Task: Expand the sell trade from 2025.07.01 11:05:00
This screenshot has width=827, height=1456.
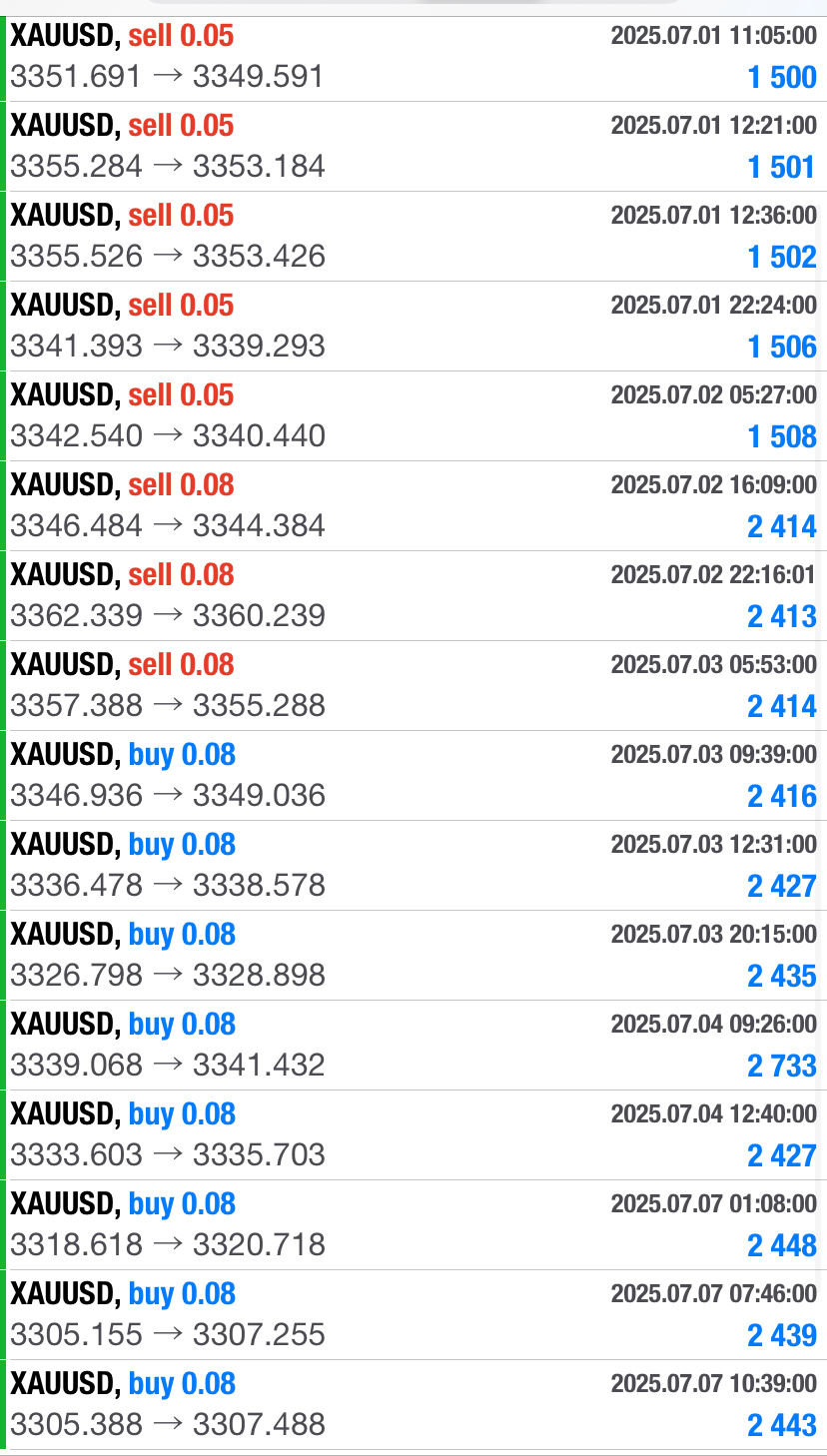Action: (413, 58)
